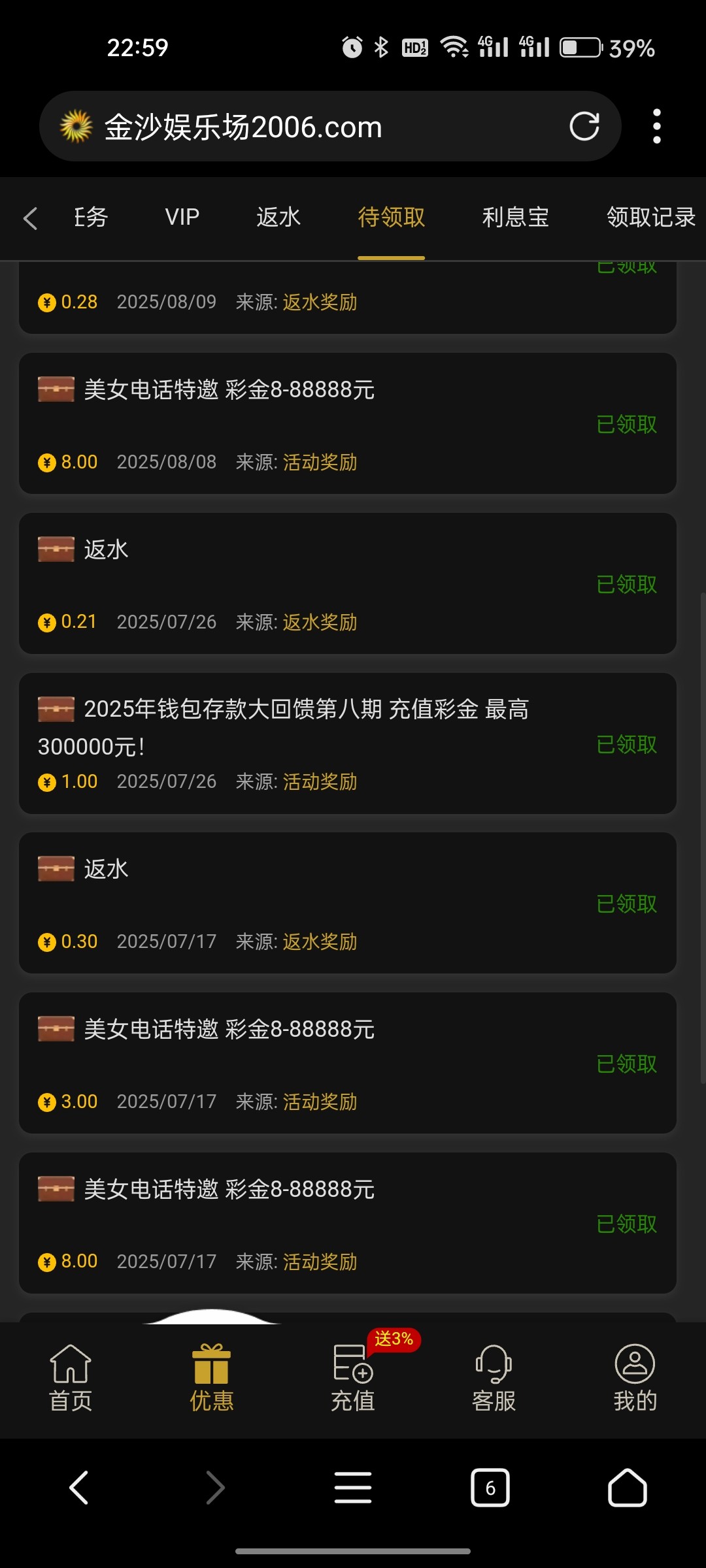
Task: Click the page refresh icon in address bar
Action: [585, 126]
